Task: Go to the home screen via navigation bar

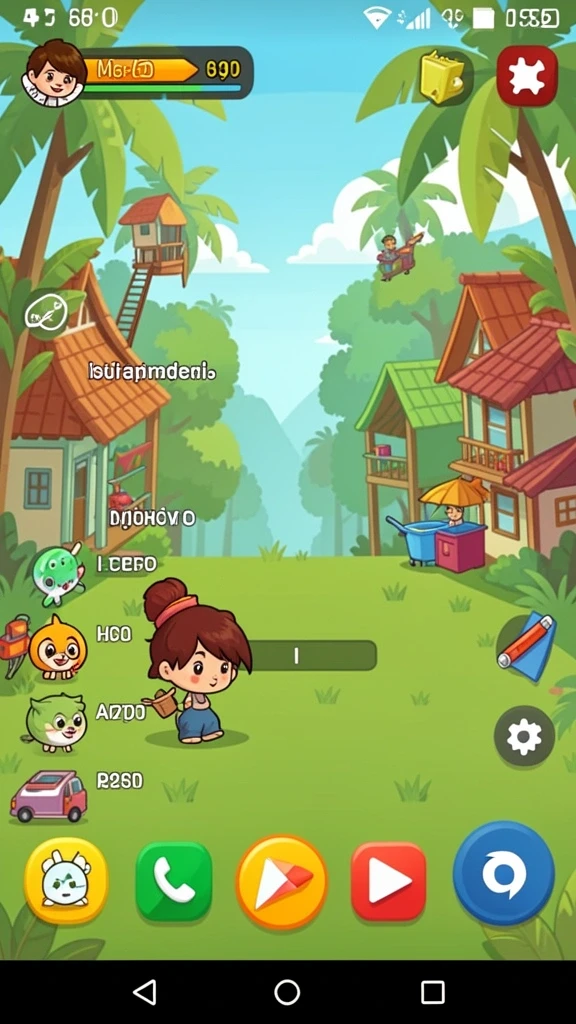Action: point(287,992)
